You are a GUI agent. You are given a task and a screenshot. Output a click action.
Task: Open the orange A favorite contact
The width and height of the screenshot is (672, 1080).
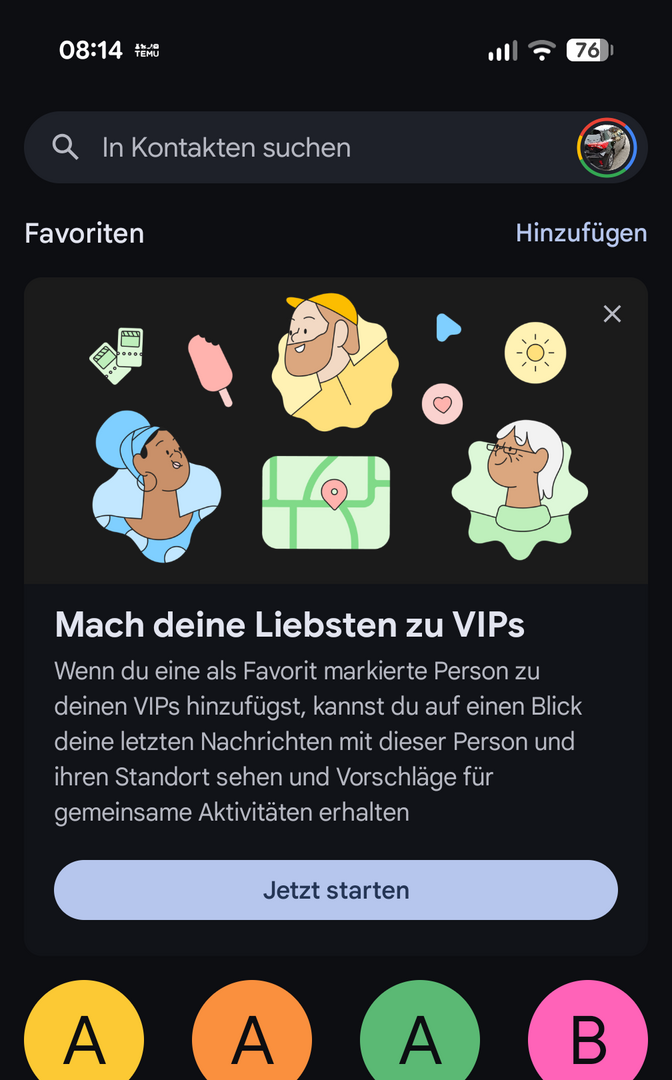[252, 1035]
